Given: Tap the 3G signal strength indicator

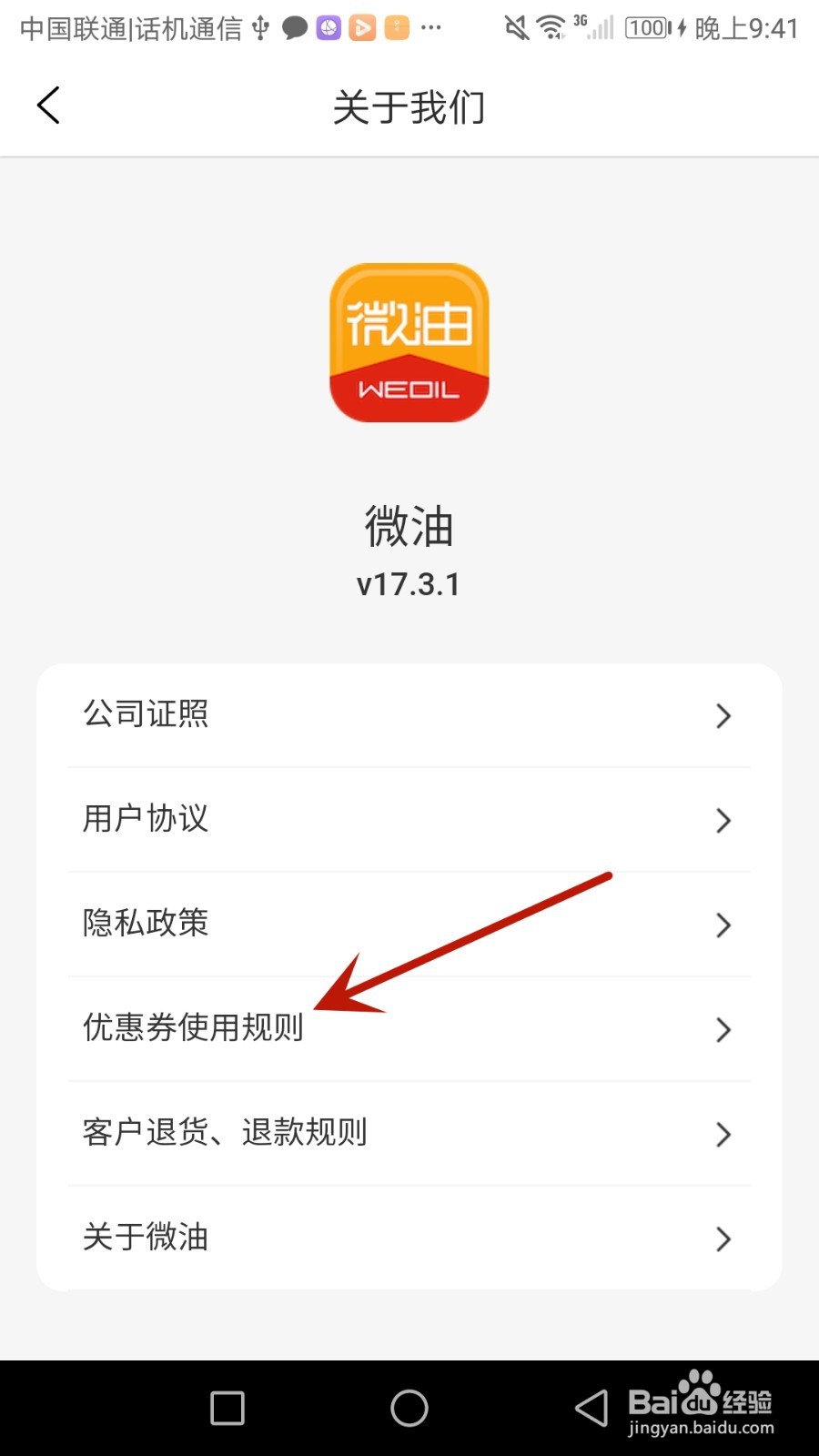Looking at the screenshot, I should 592,27.
